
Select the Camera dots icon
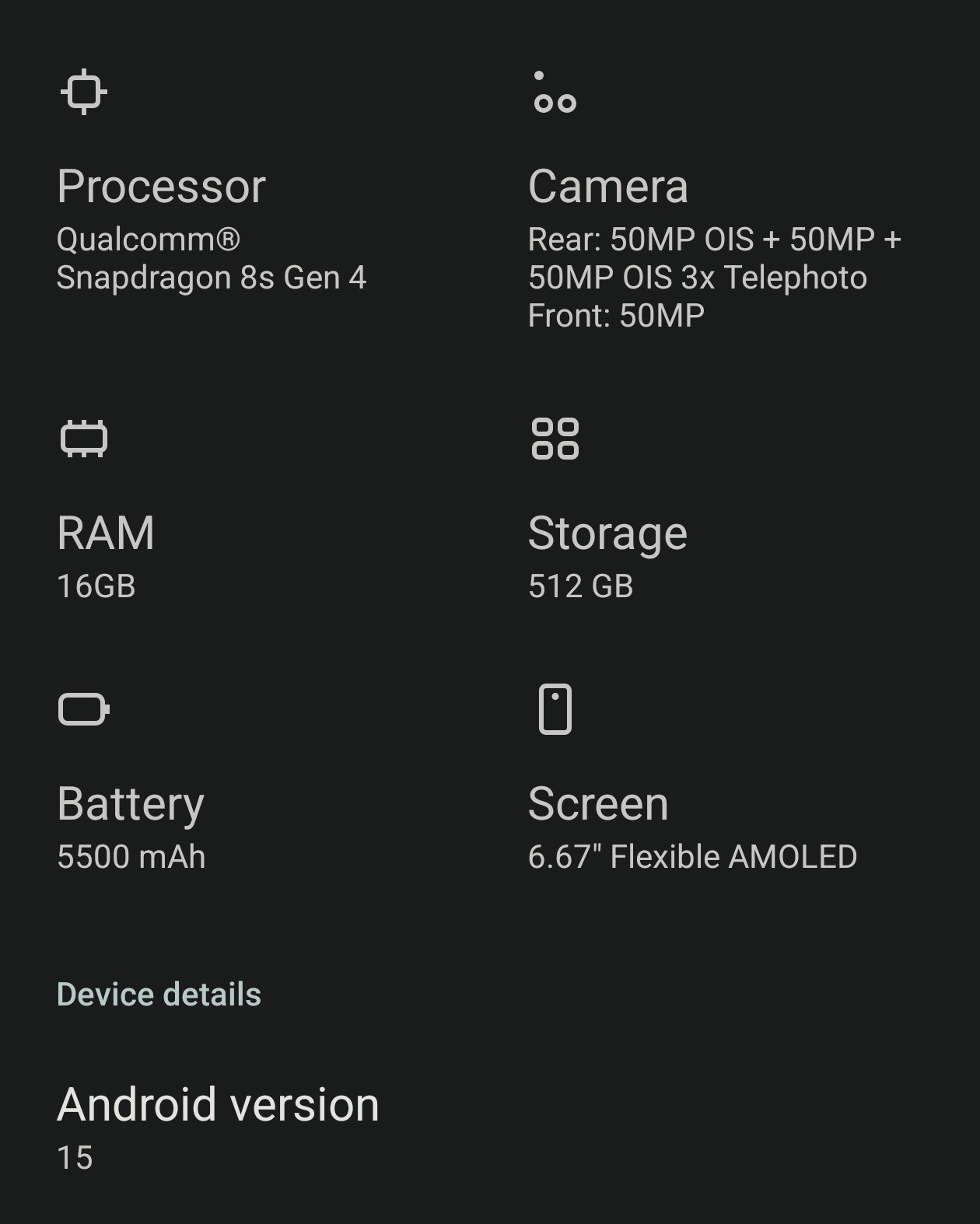pyautogui.click(x=554, y=93)
